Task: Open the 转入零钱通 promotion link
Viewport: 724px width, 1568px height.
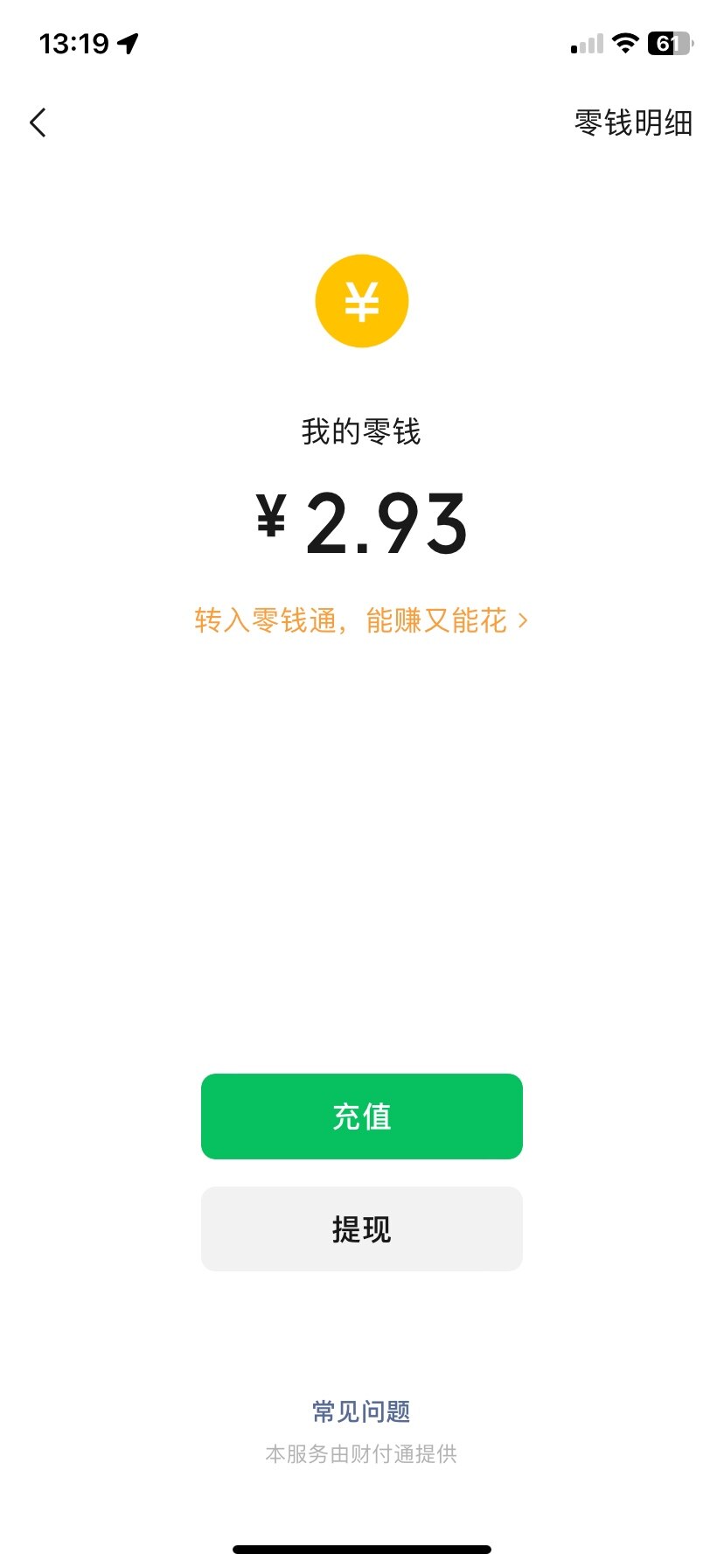Action: pos(361,620)
